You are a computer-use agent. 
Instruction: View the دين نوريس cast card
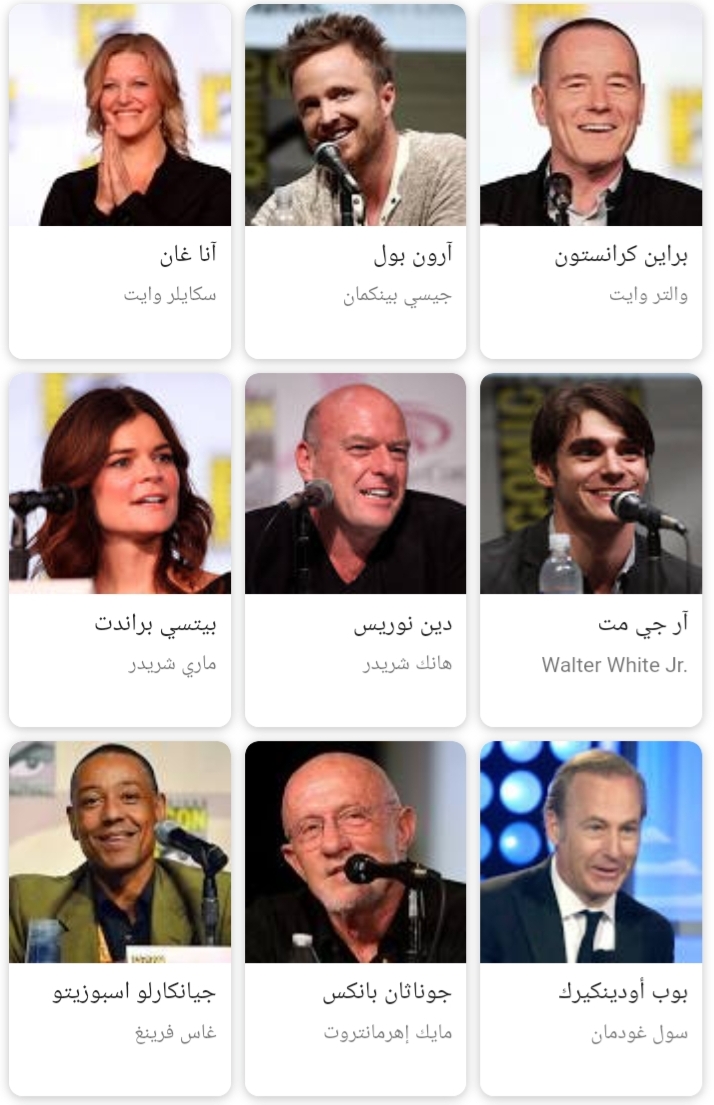click(355, 550)
